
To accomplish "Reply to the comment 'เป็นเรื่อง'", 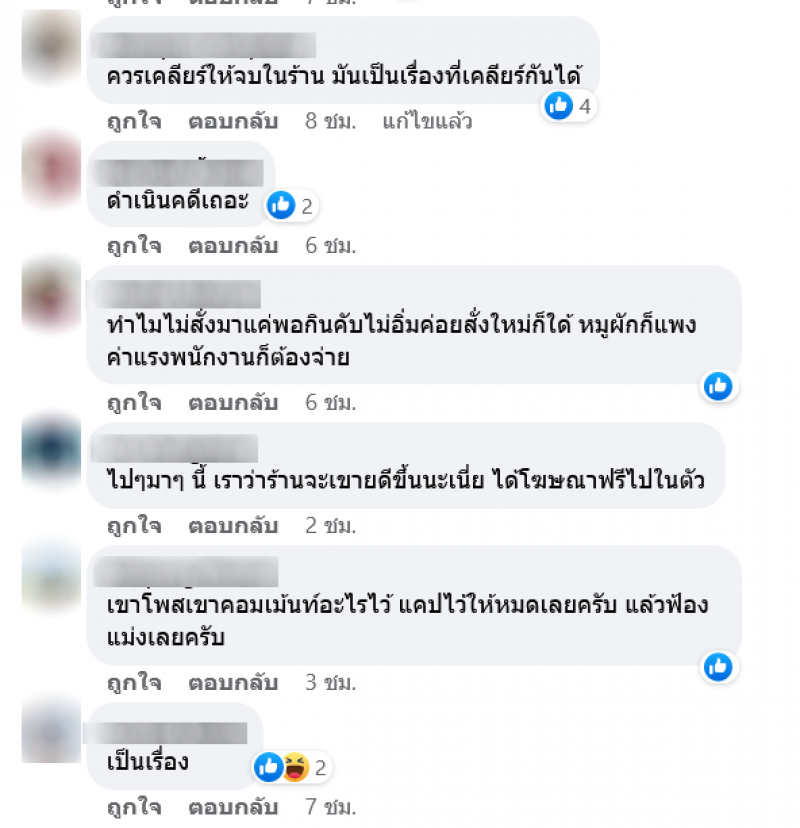I will click(232, 806).
